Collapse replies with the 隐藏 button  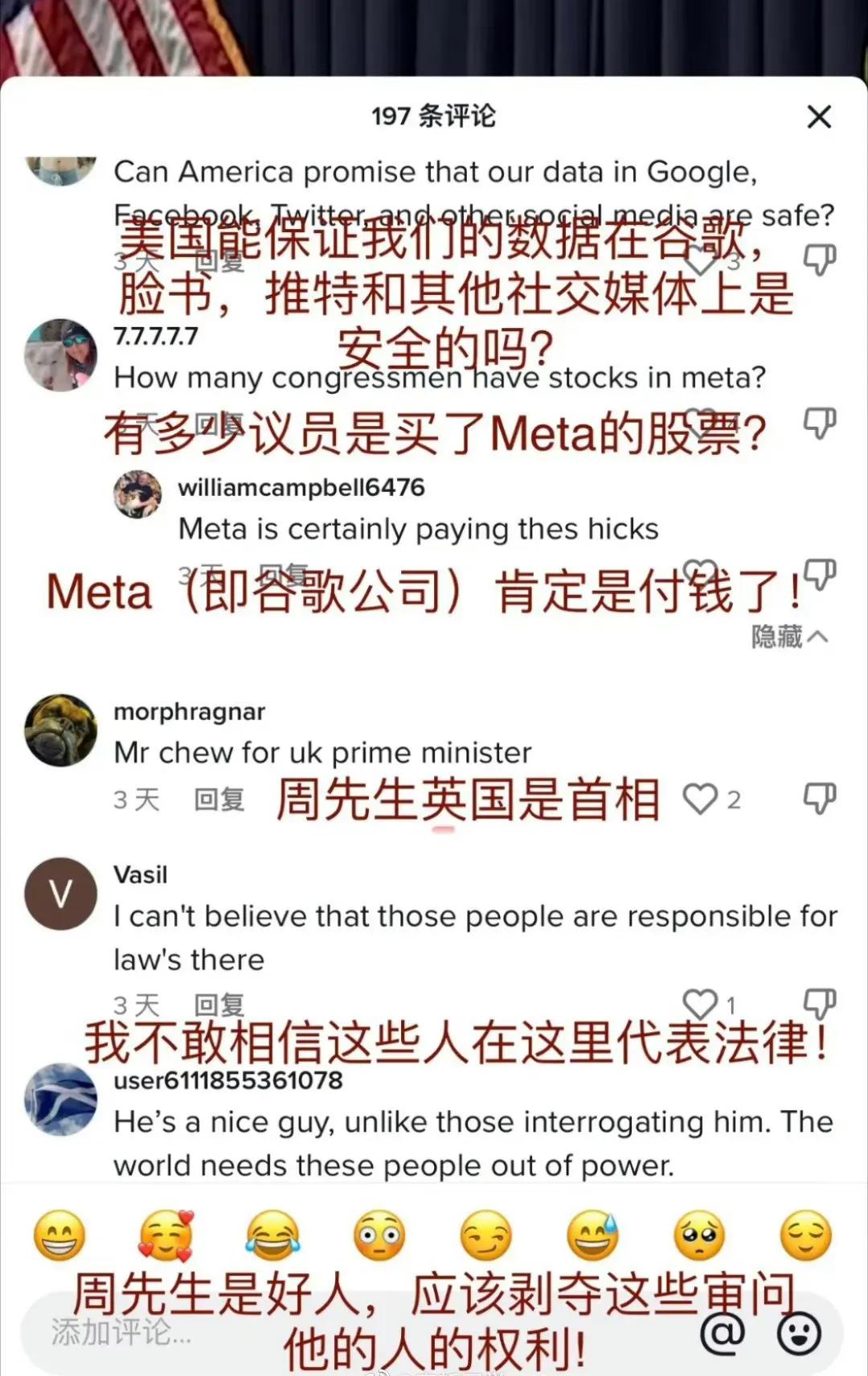[x=788, y=637]
